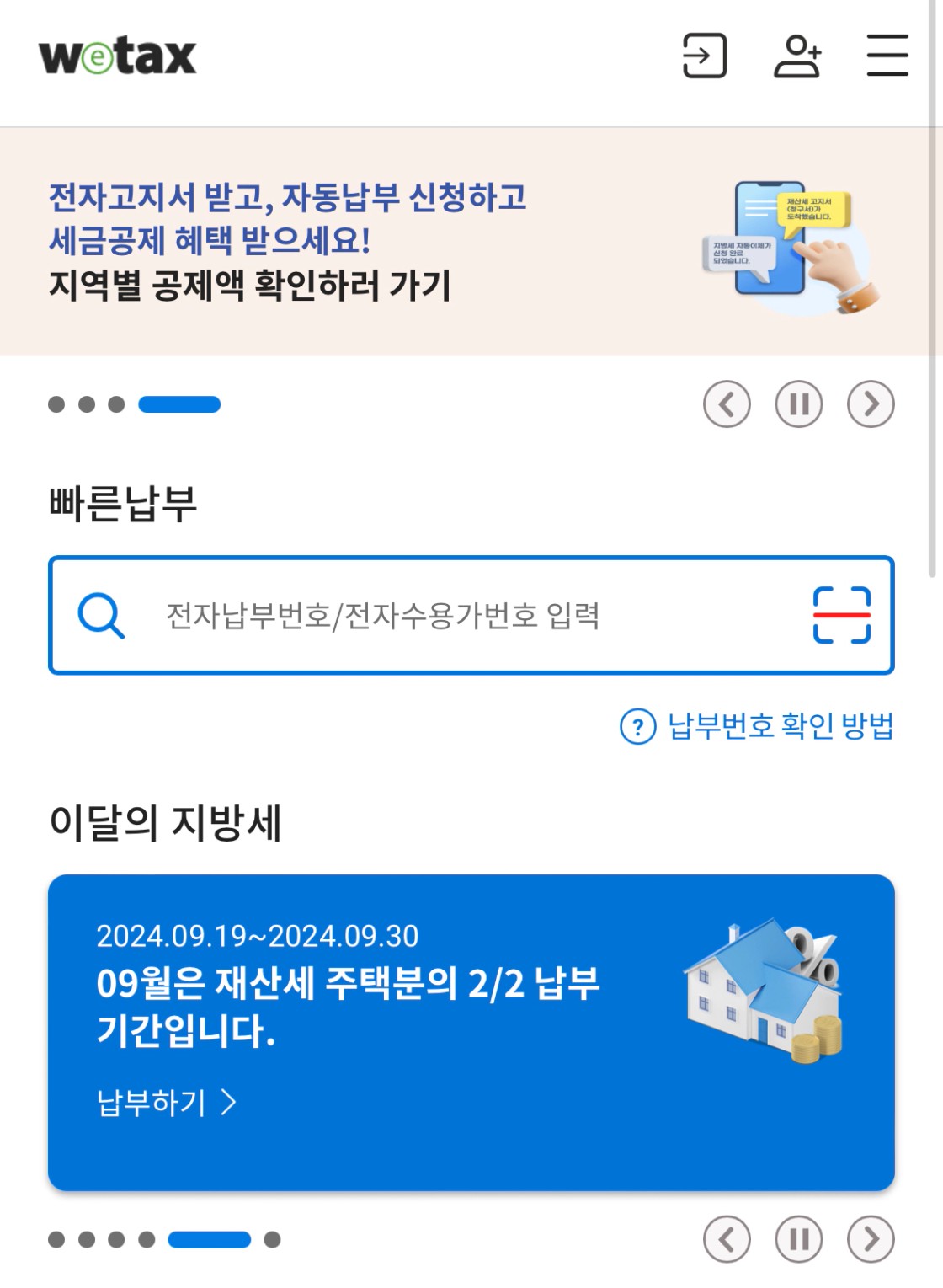
Task: Open the login icon in header
Action: tap(704, 56)
